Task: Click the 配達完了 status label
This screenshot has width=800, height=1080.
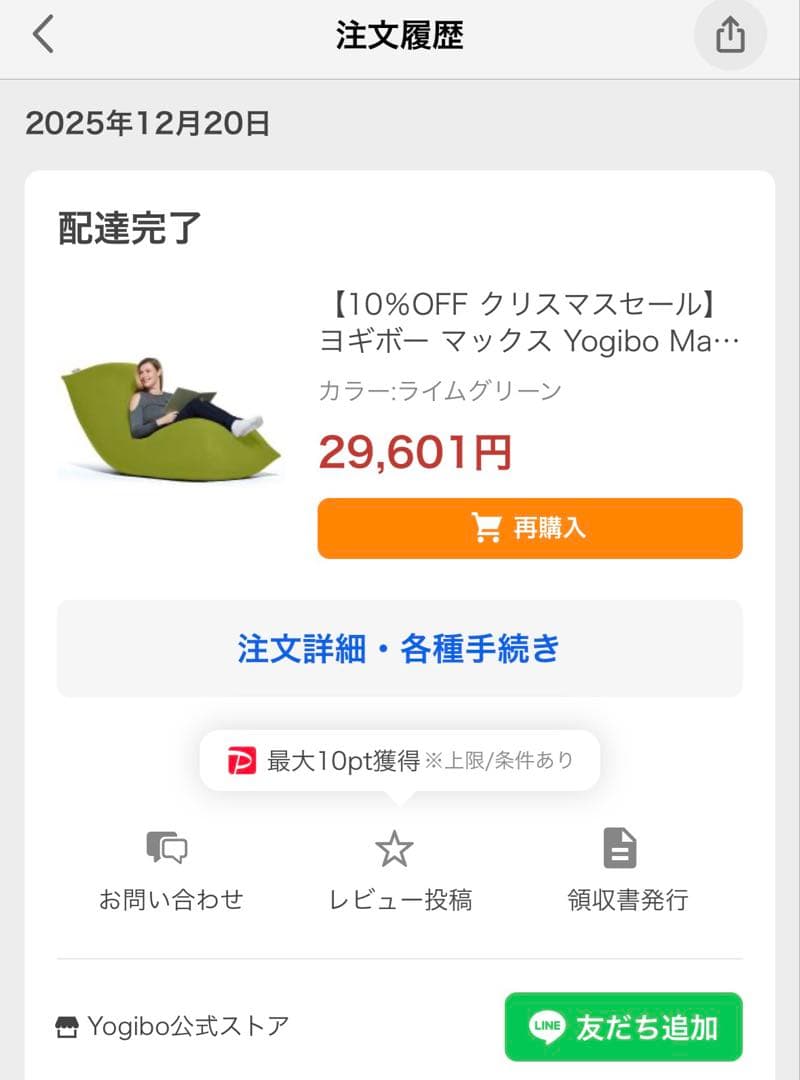Action: (x=130, y=227)
